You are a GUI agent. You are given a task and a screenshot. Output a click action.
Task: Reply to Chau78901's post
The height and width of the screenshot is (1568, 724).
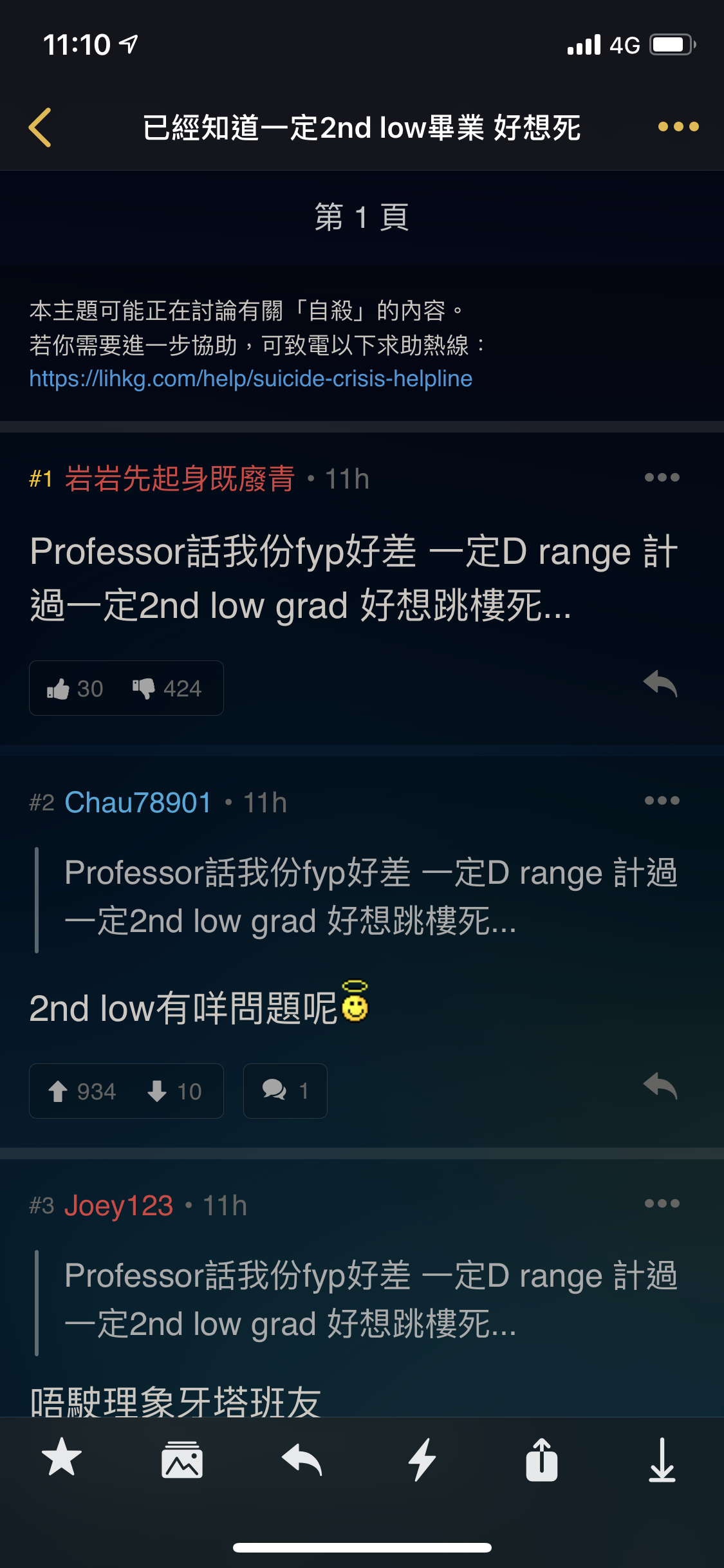pos(660,1087)
